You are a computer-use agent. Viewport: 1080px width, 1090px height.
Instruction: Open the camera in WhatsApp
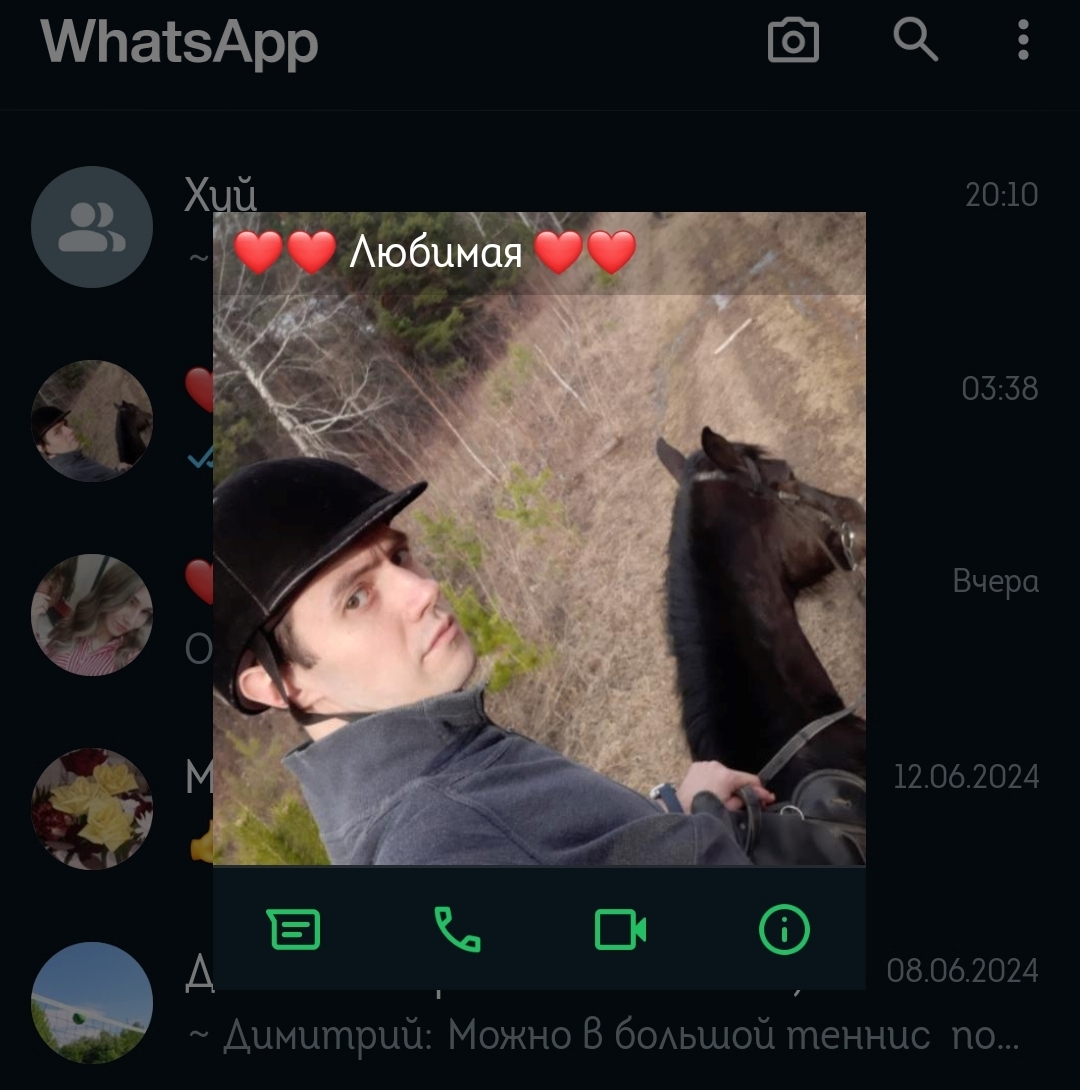793,41
